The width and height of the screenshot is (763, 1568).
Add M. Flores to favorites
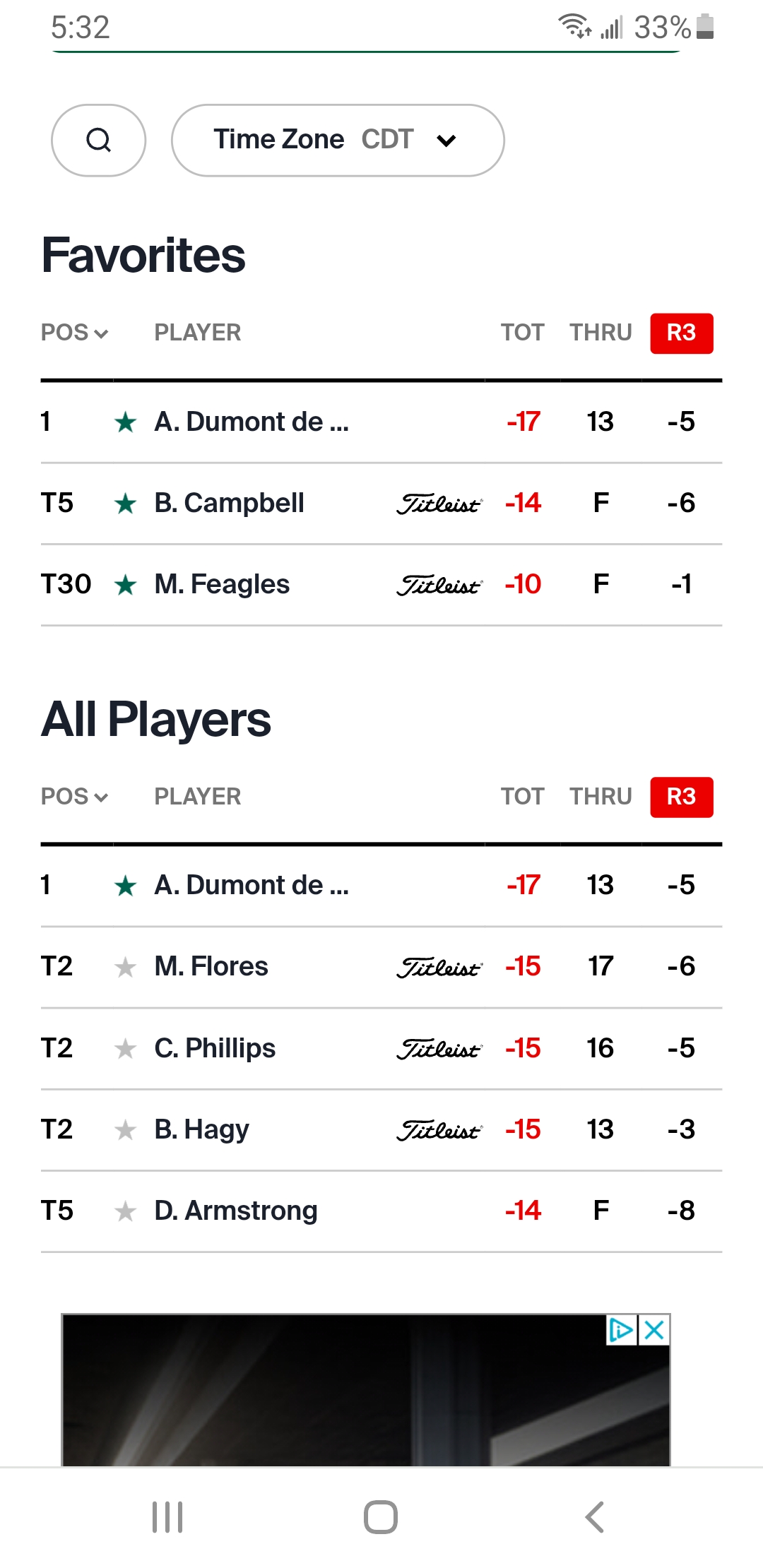click(126, 967)
